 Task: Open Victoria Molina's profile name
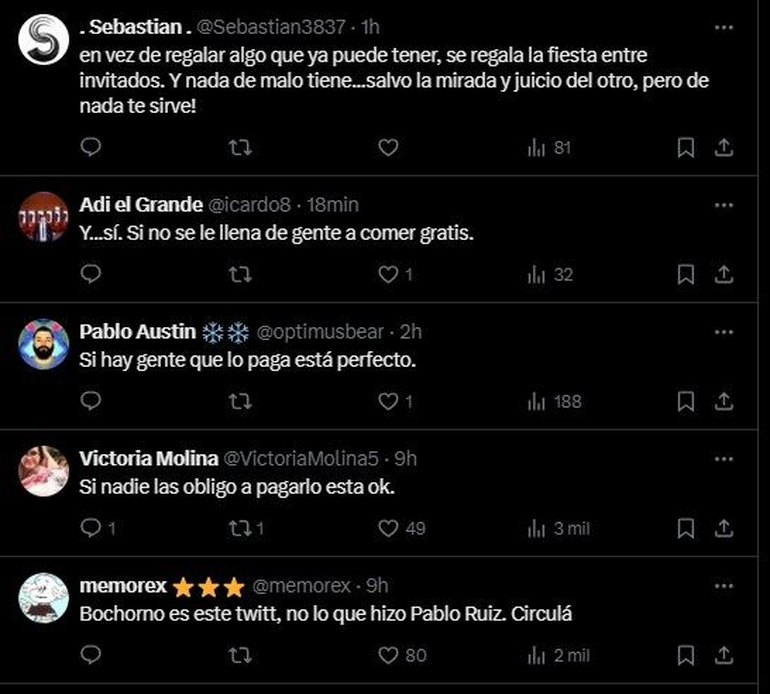(148, 458)
